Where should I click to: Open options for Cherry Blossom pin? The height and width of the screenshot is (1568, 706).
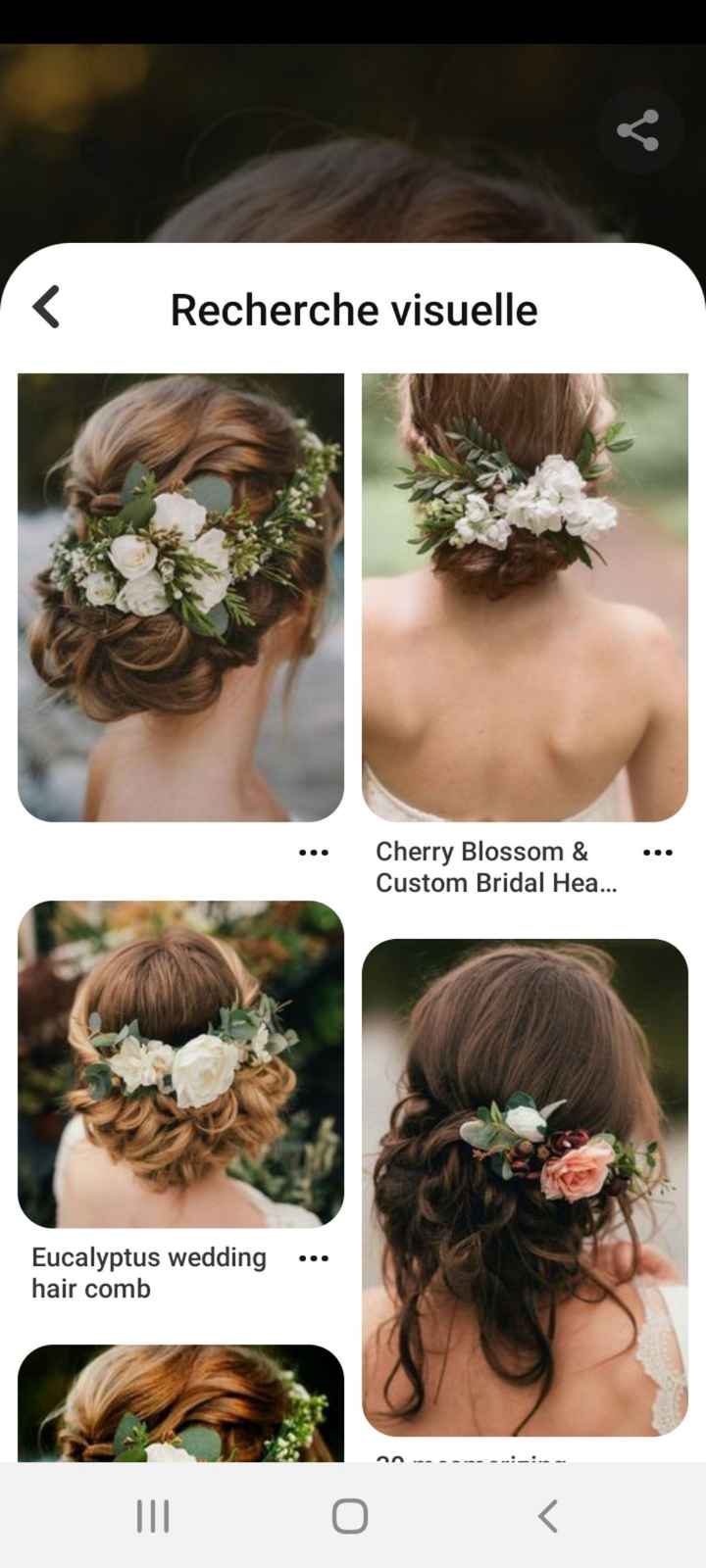point(657,853)
